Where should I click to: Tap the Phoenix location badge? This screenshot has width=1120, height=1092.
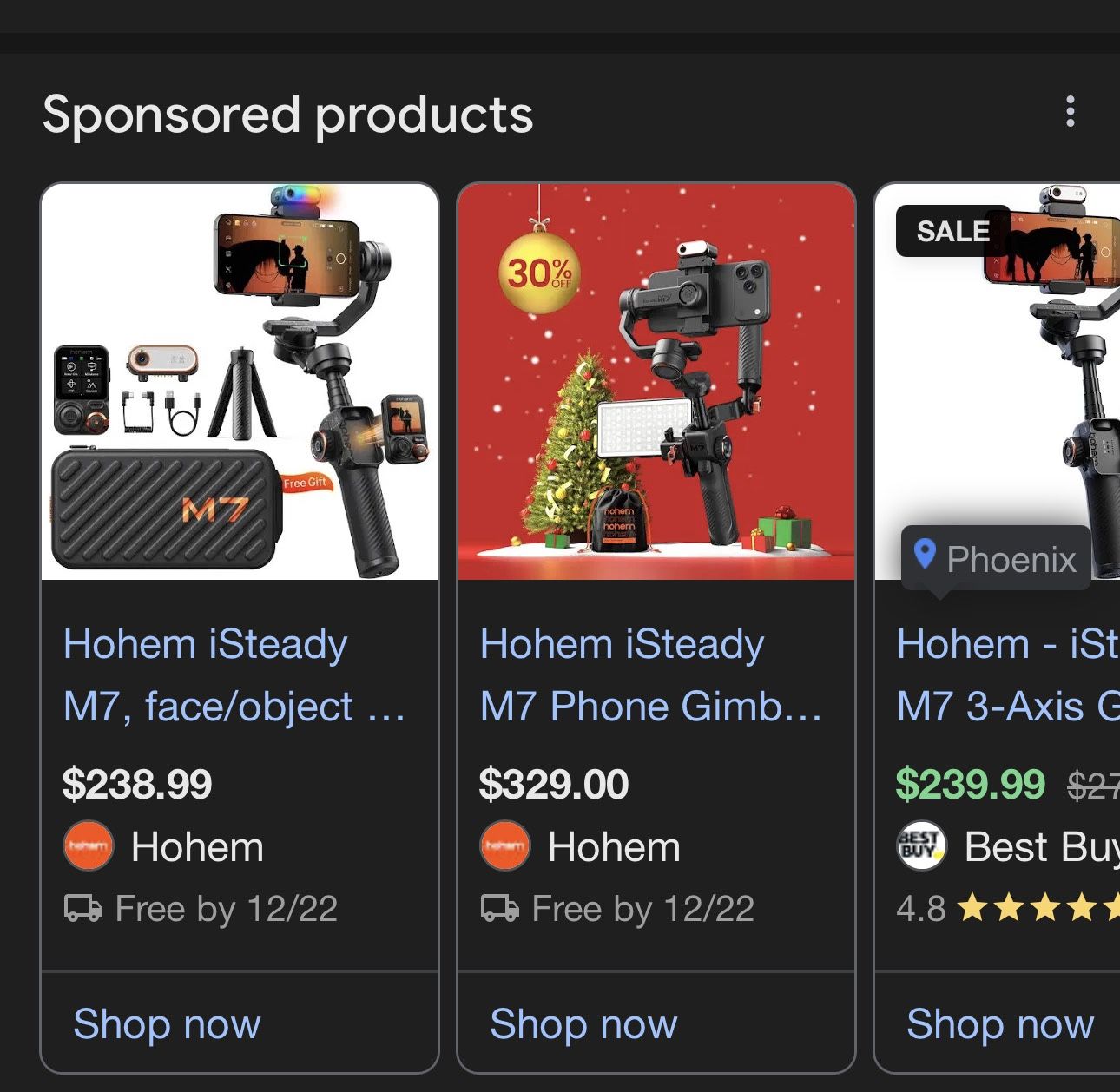(x=996, y=559)
